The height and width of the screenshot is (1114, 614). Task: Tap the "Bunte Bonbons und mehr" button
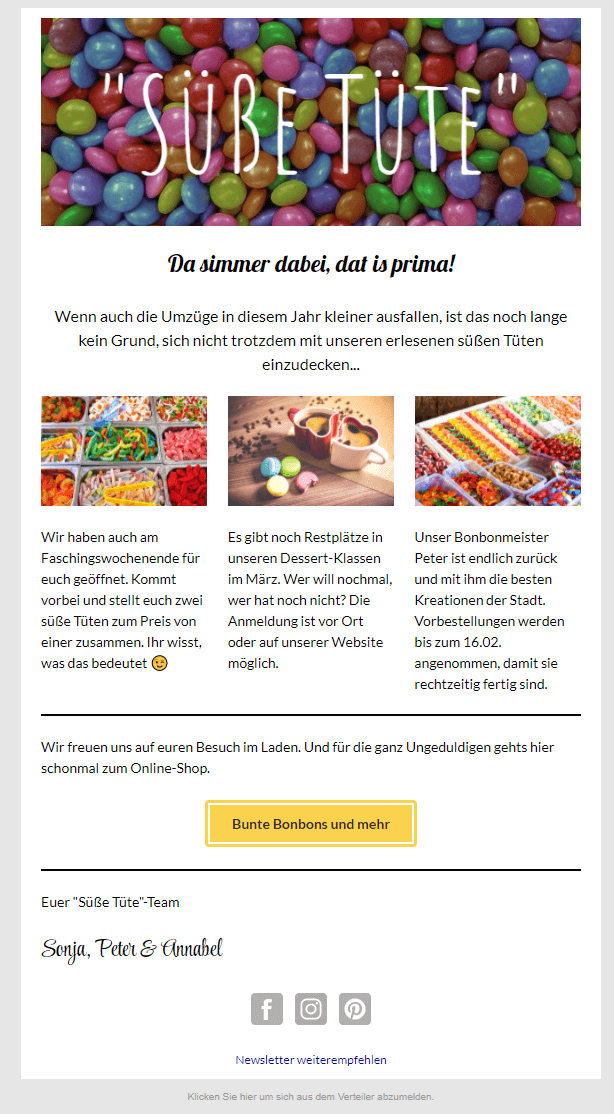(x=310, y=824)
